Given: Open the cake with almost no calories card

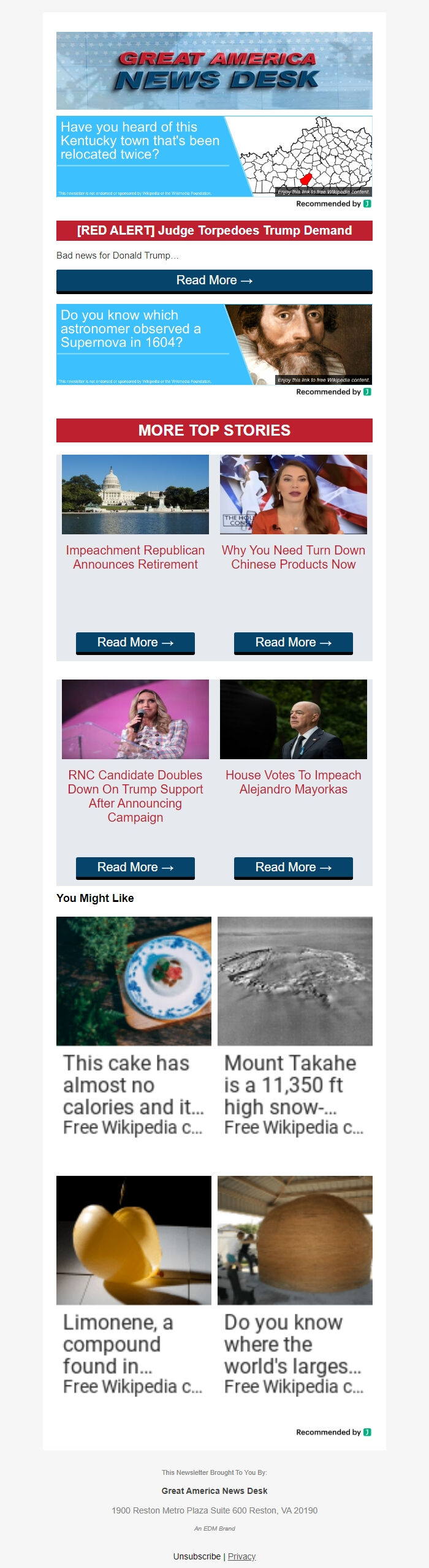Looking at the screenshot, I should coord(134,1026).
